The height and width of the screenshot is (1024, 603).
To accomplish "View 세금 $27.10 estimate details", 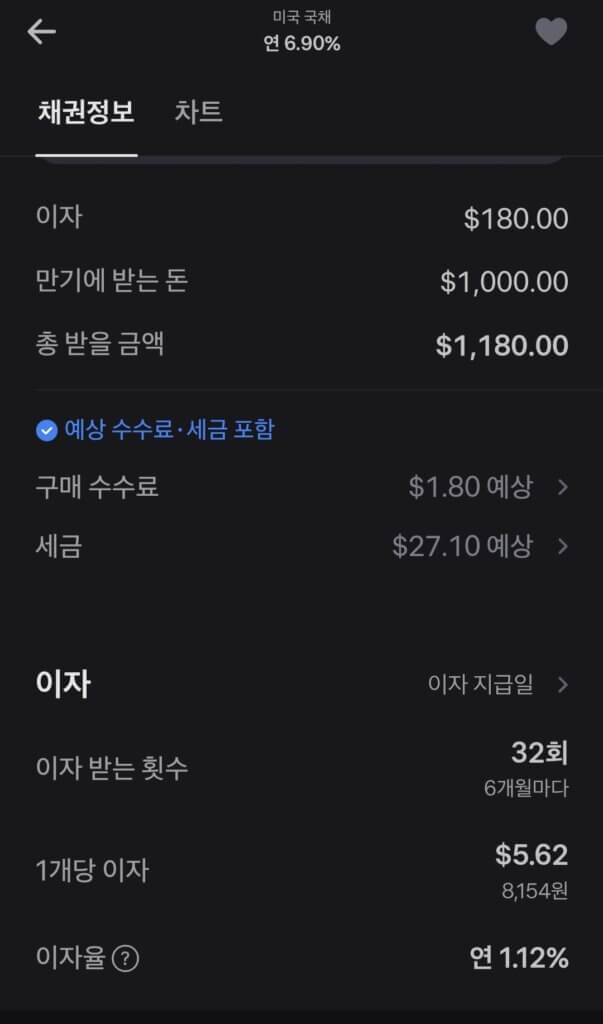I will tap(302, 546).
